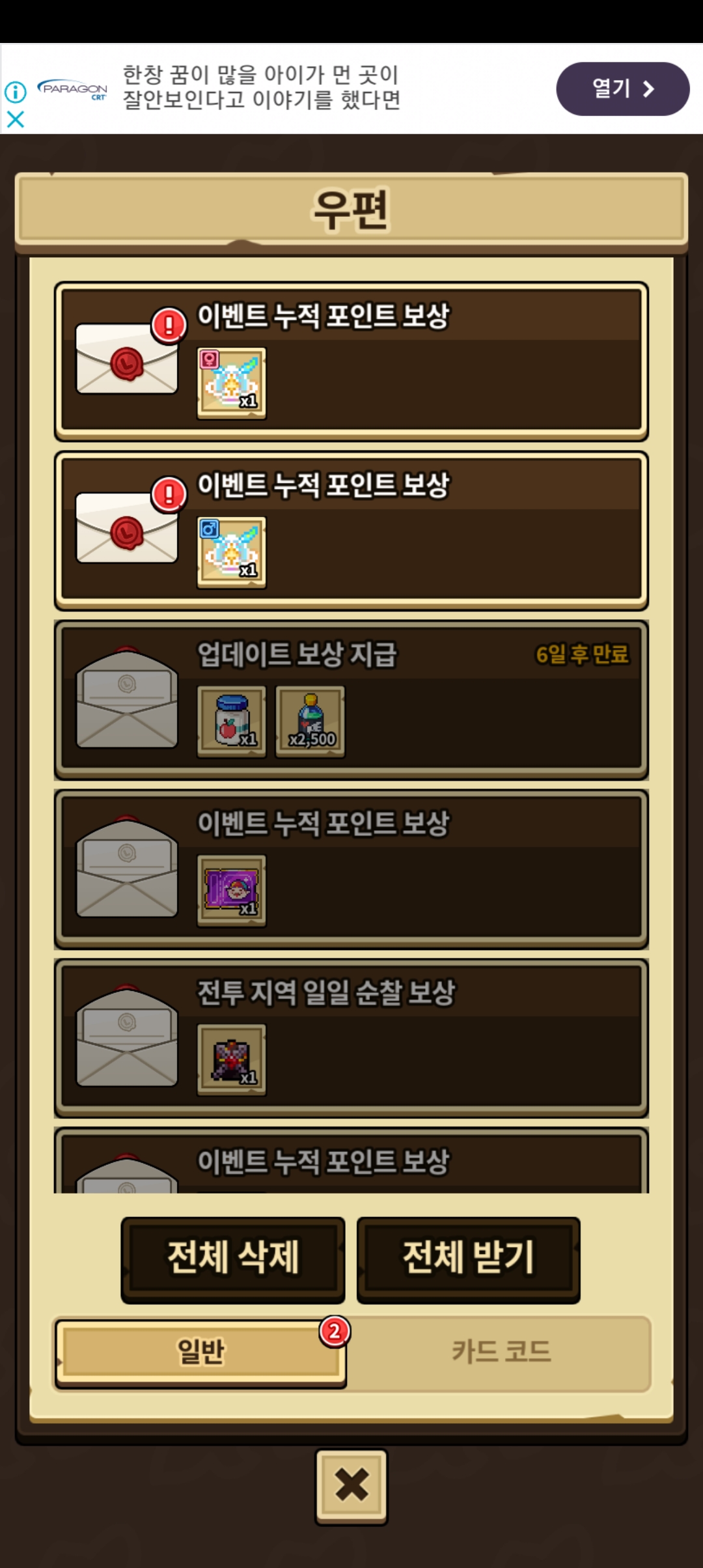Open the 전투 지역 일일 순찰 보상 mail
Screen dimensions: 703x1568
coord(351,1039)
